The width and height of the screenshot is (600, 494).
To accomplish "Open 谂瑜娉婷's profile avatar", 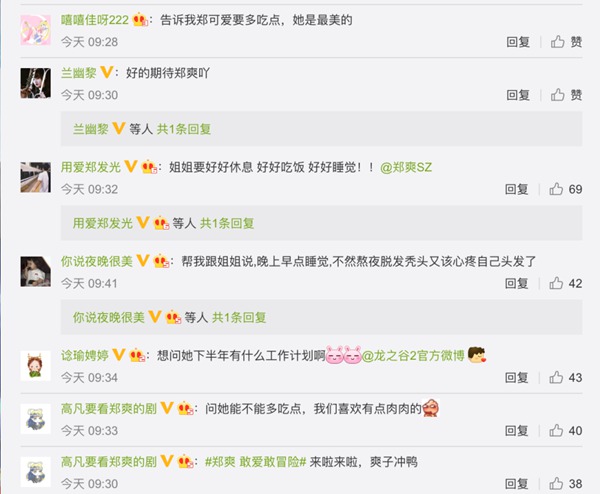I will click(36, 365).
